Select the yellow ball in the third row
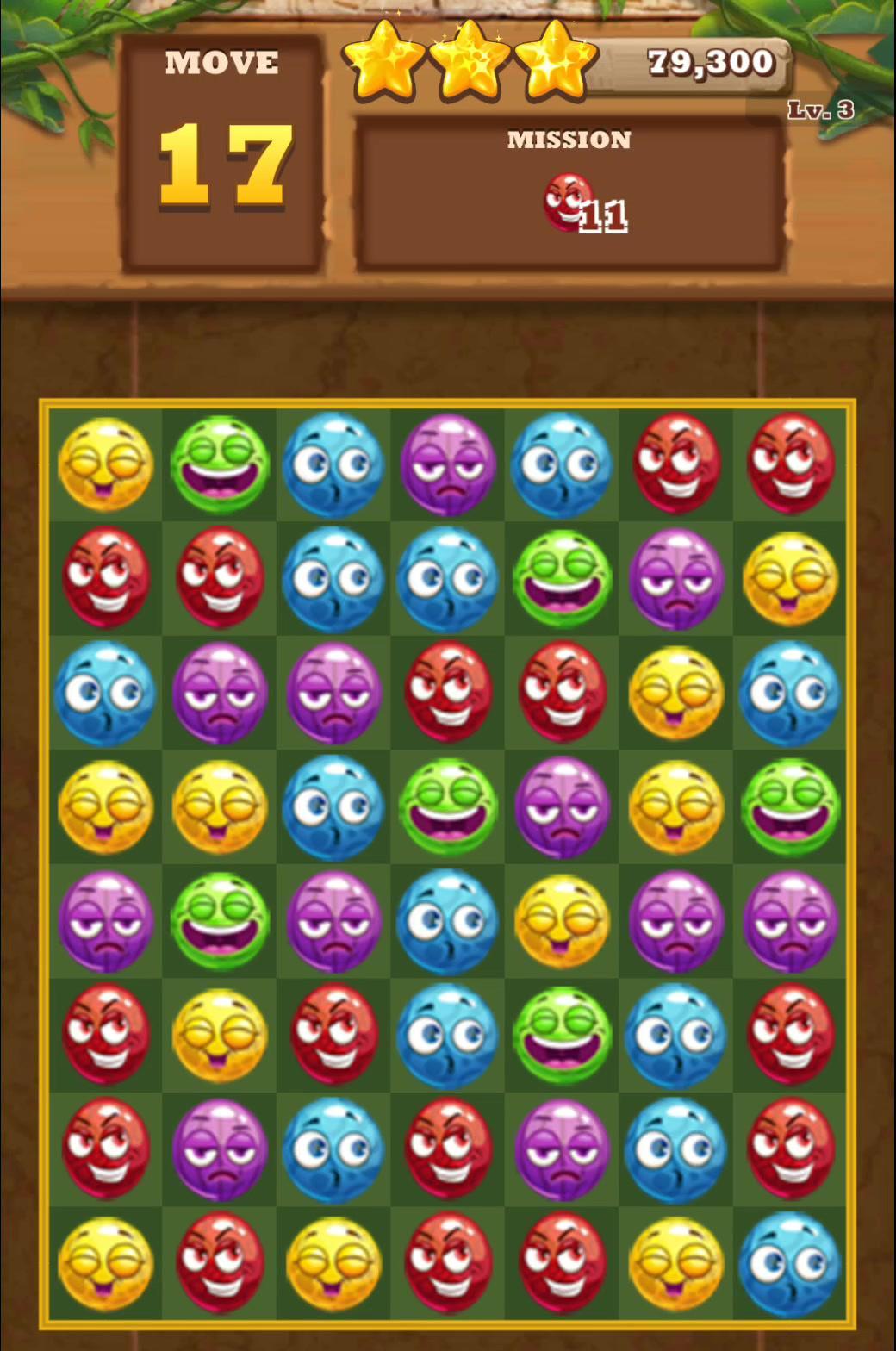 click(x=676, y=693)
